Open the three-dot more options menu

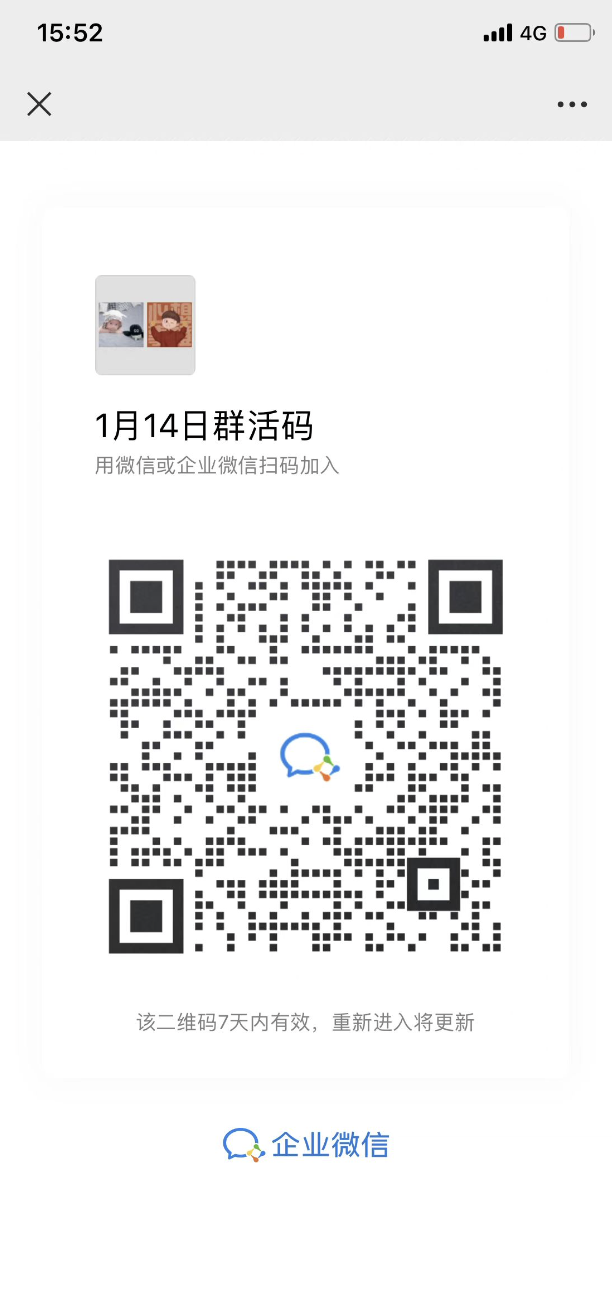click(572, 104)
